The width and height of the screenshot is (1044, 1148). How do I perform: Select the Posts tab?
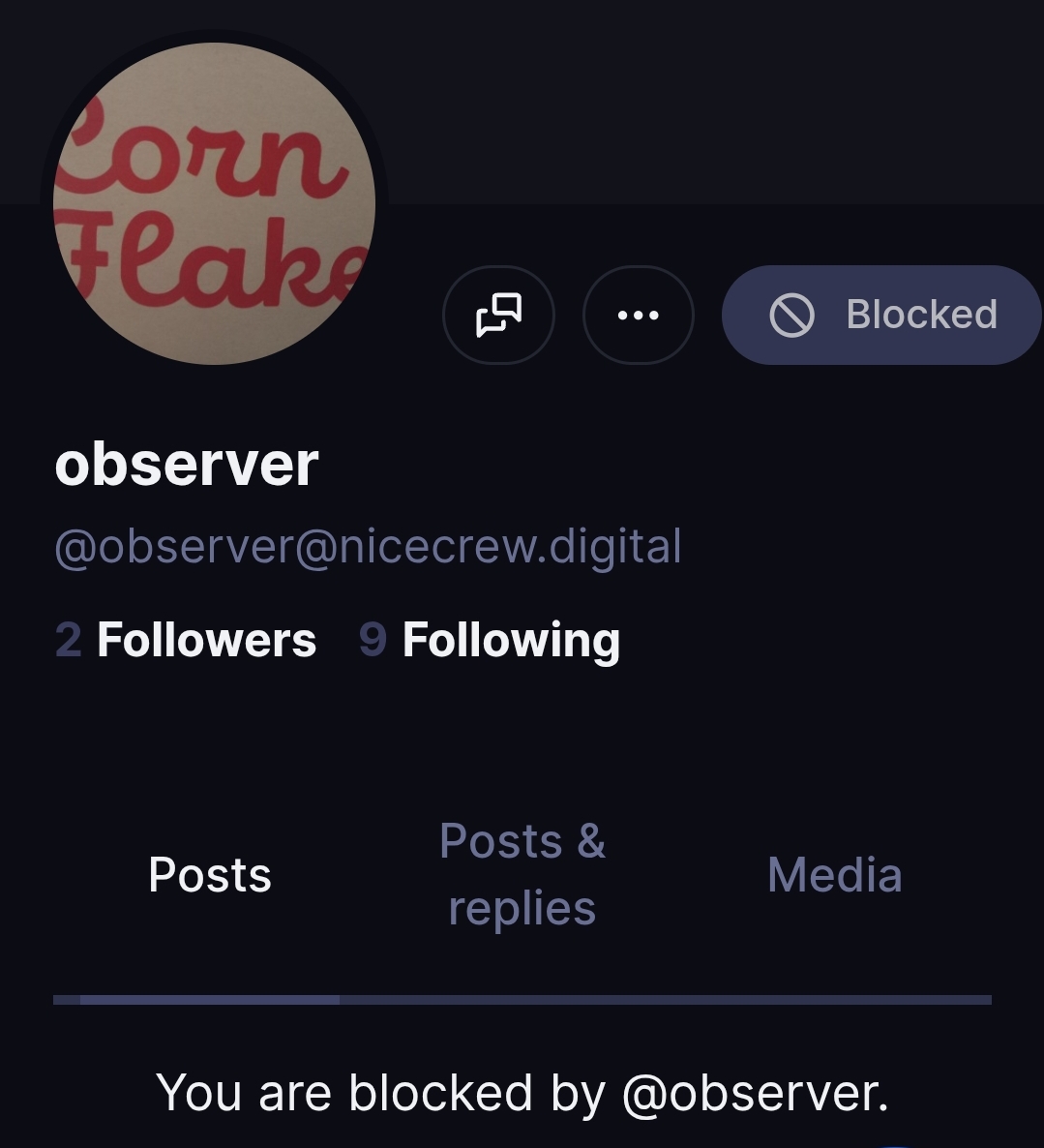(210, 875)
